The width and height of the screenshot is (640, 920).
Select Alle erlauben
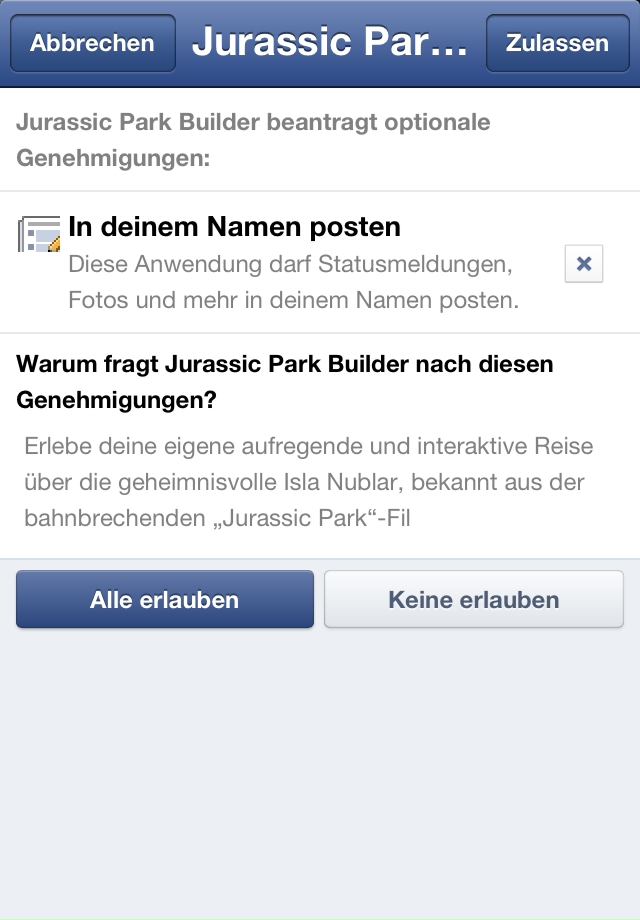(x=165, y=600)
